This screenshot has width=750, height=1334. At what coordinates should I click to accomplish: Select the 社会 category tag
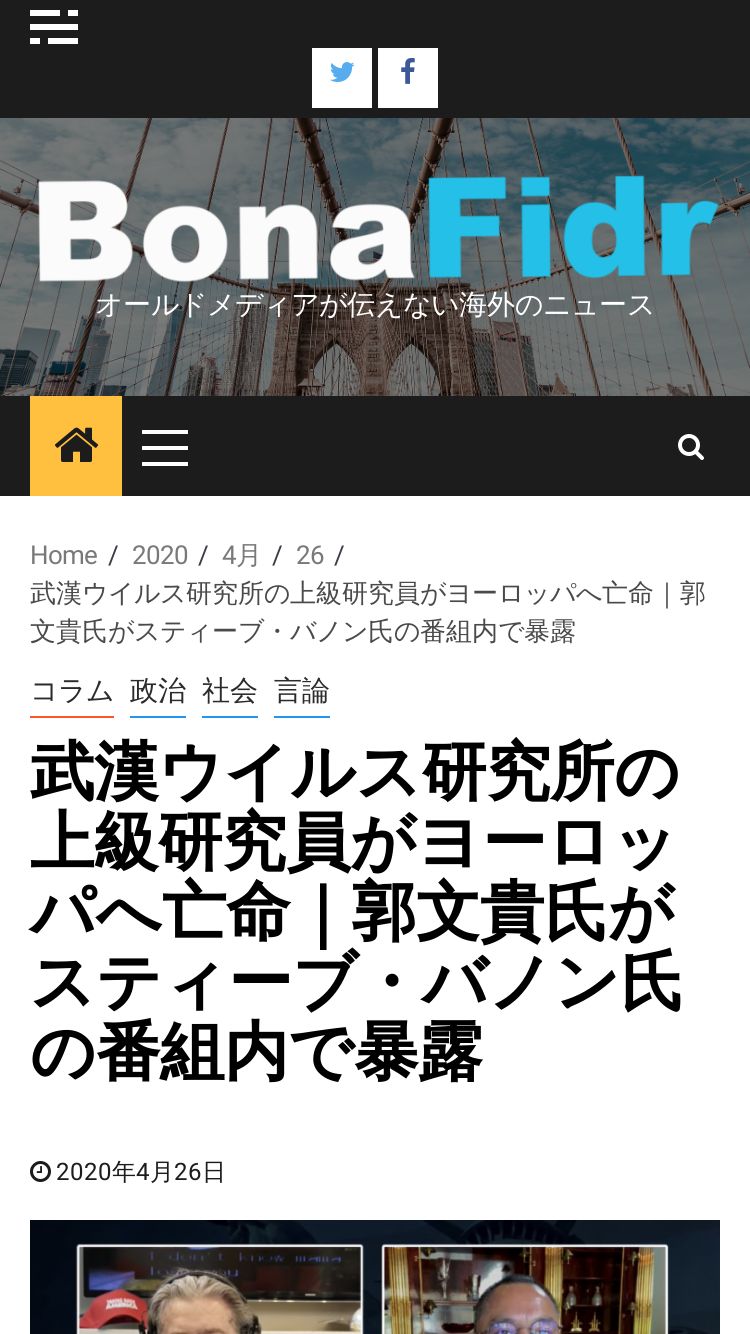click(x=230, y=692)
